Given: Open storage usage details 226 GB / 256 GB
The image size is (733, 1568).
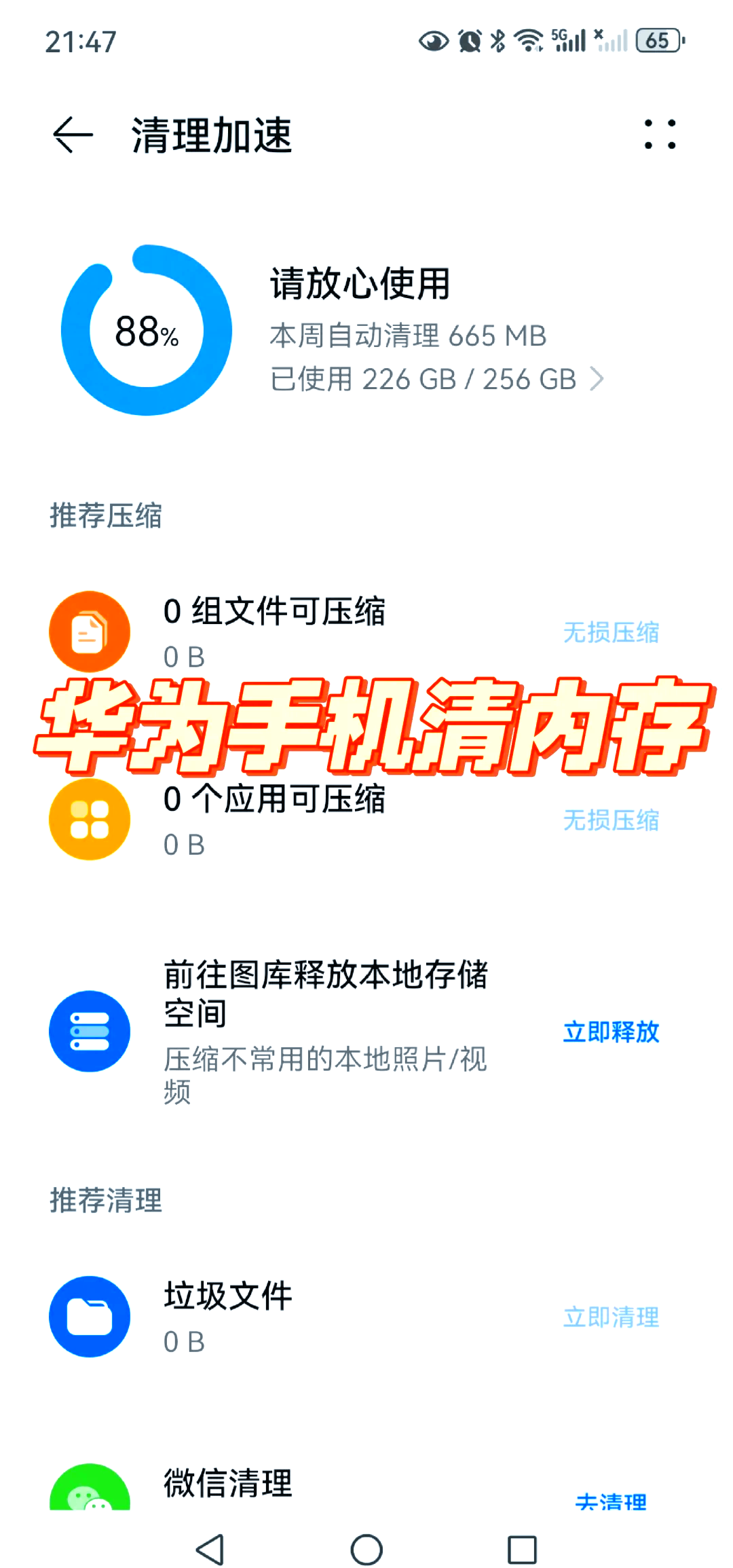Looking at the screenshot, I should coord(436,379).
